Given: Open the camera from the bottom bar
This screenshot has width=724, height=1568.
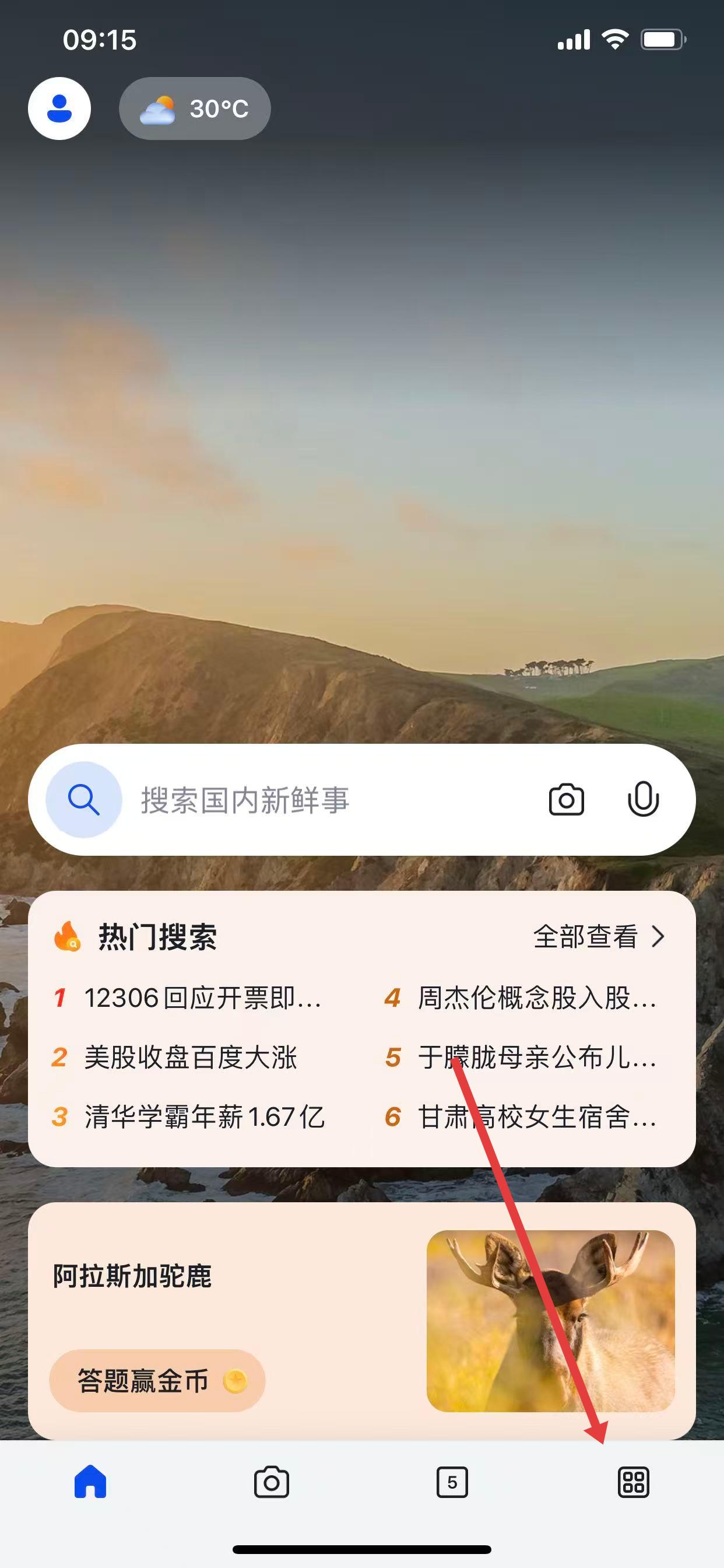Looking at the screenshot, I should click(x=271, y=1482).
